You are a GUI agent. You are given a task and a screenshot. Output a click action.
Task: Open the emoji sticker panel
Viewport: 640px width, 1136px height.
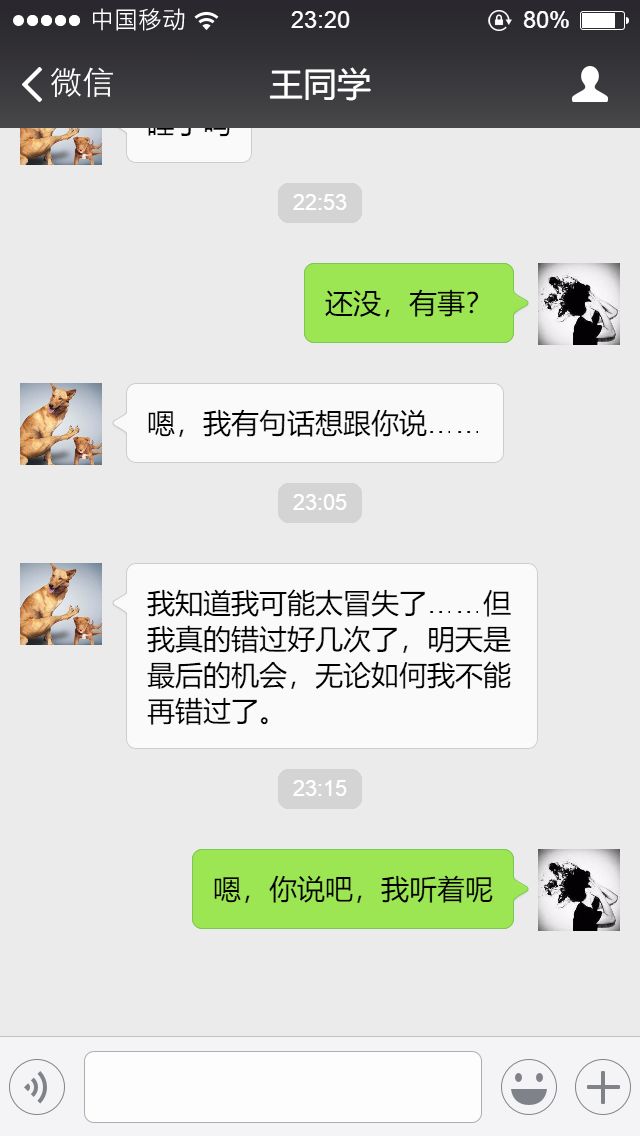(528, 1086)
